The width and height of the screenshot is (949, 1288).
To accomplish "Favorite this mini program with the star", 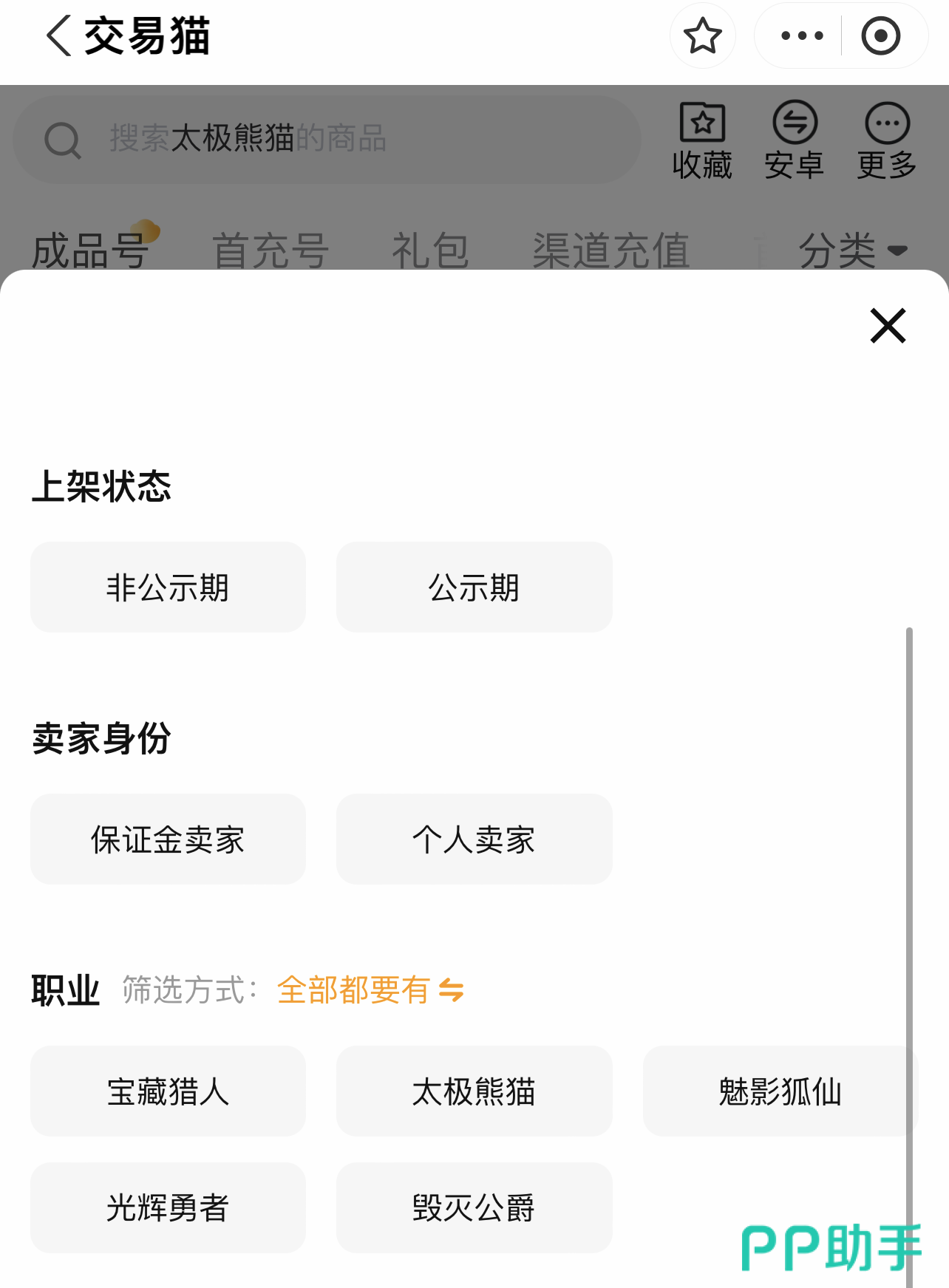I will [x=702, y=35].
